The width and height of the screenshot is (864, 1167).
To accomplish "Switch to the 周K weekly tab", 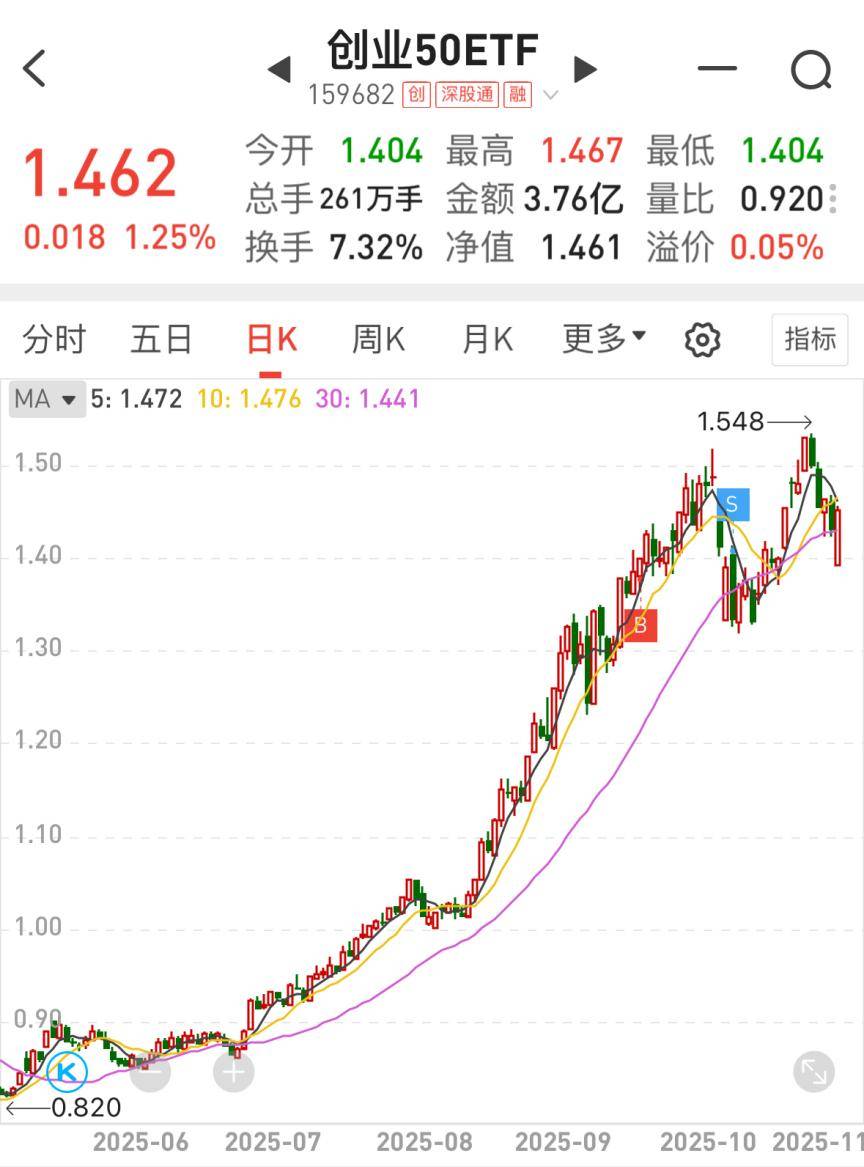I will click(x=377, y=339).
